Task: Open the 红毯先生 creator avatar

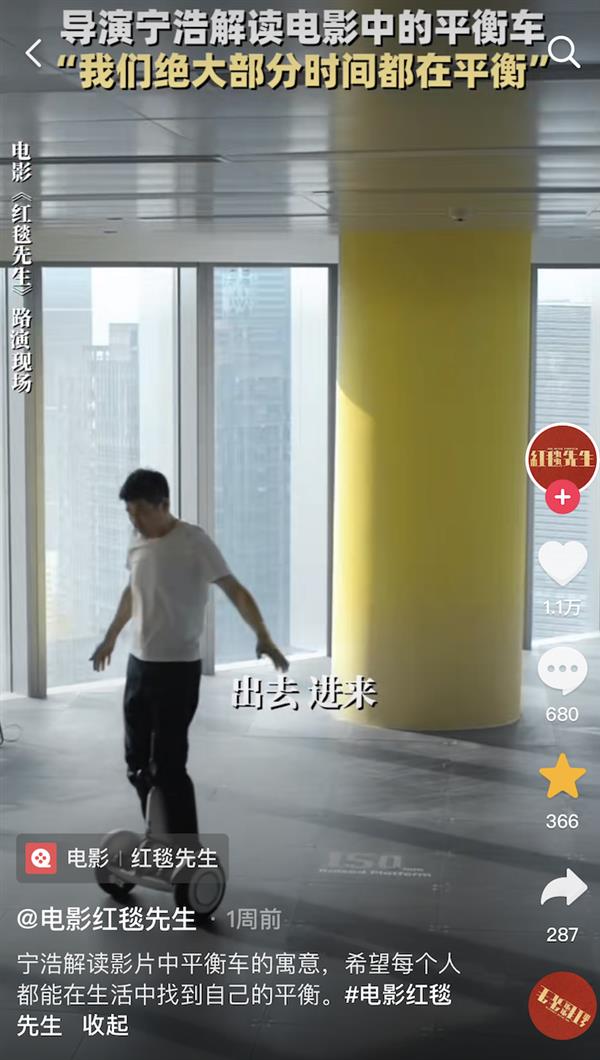Action: click(562, 458)
